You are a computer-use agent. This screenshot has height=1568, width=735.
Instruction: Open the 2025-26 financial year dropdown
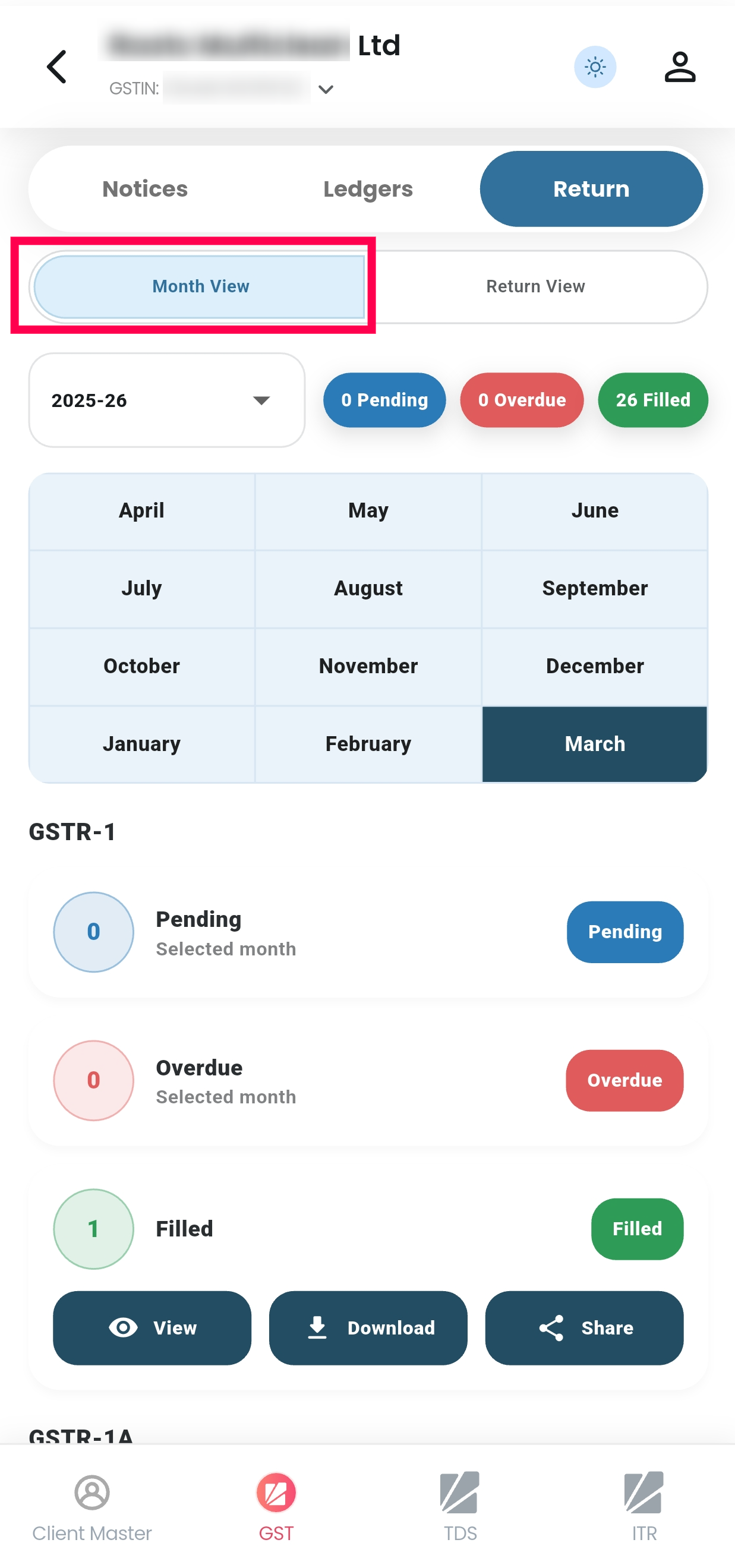pyautogui.click(x=166, y=400)
